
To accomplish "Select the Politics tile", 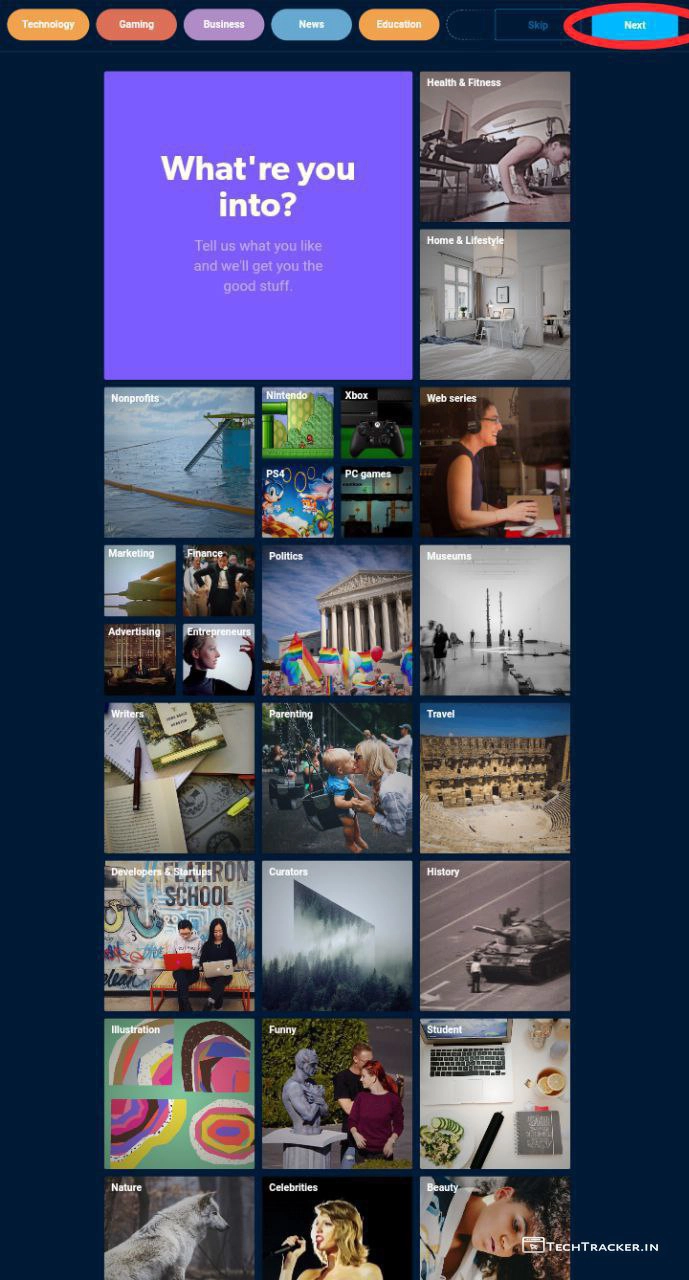I will point(337,620).
